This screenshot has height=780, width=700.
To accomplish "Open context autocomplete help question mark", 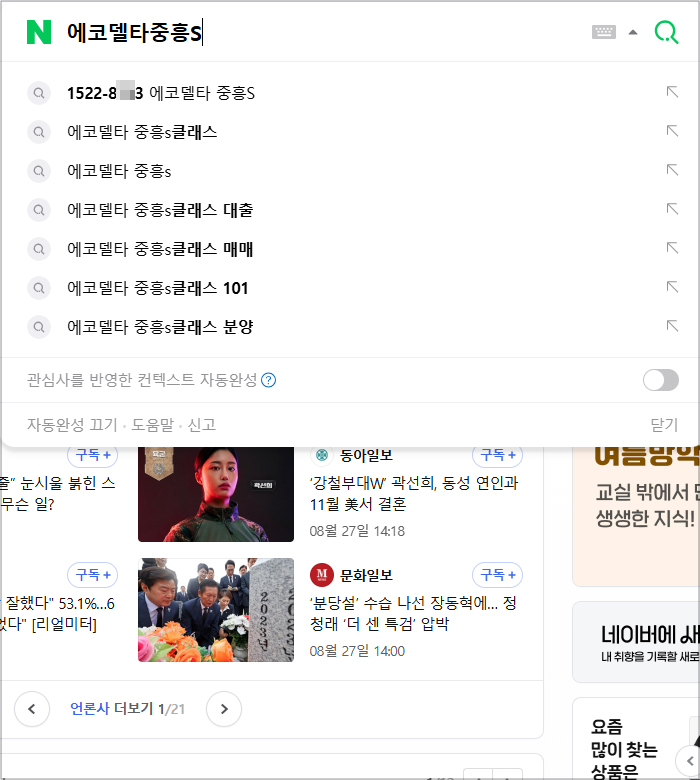I will click(x=268, y=380).
